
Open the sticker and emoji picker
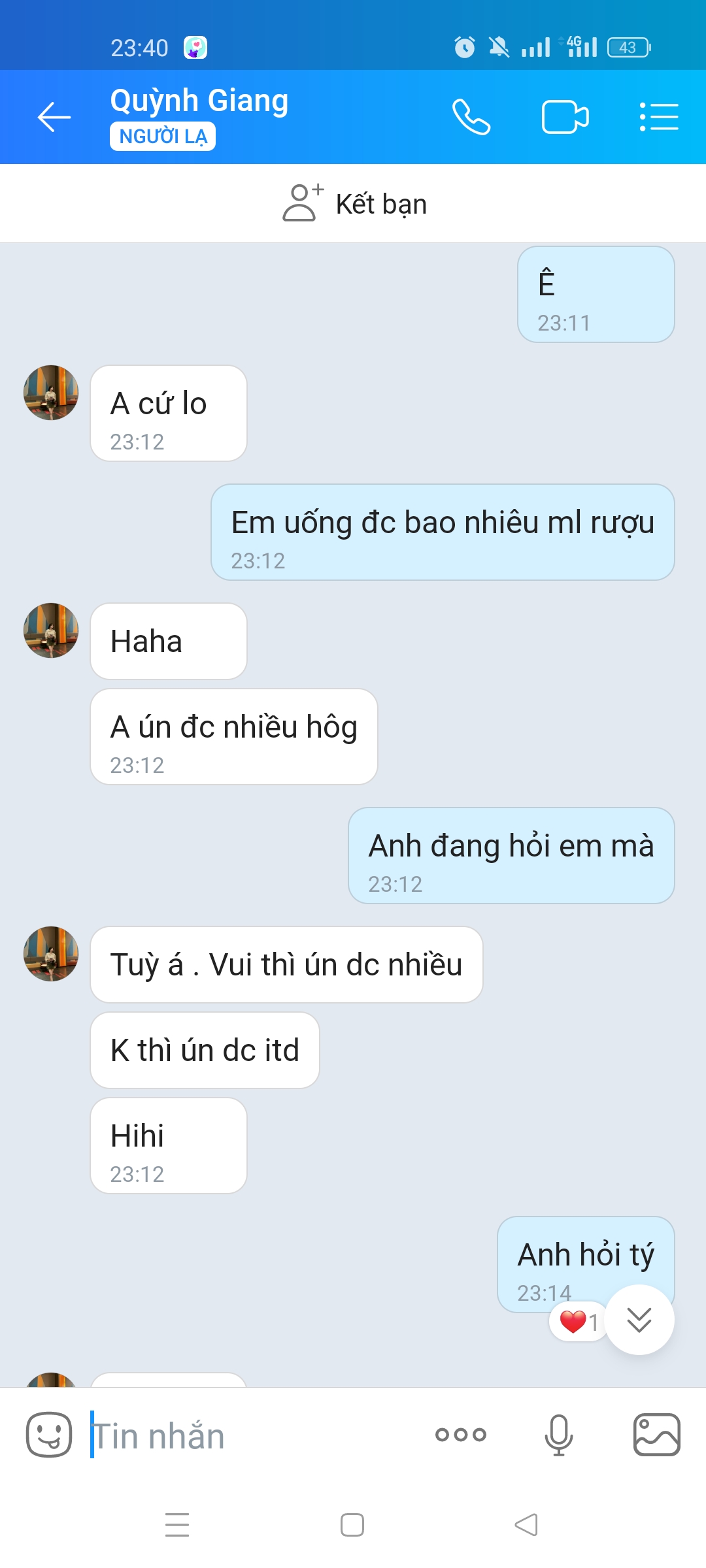[49, 1435]
